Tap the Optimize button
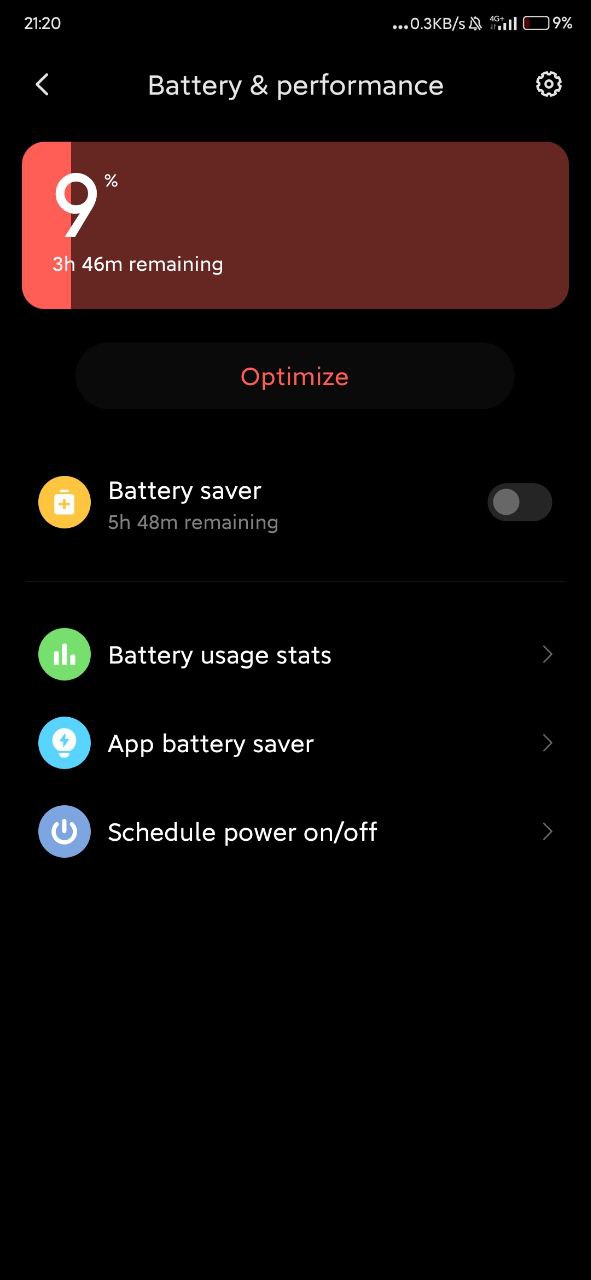The height and width of the screenshot is (1280, 591). point(295,376)
